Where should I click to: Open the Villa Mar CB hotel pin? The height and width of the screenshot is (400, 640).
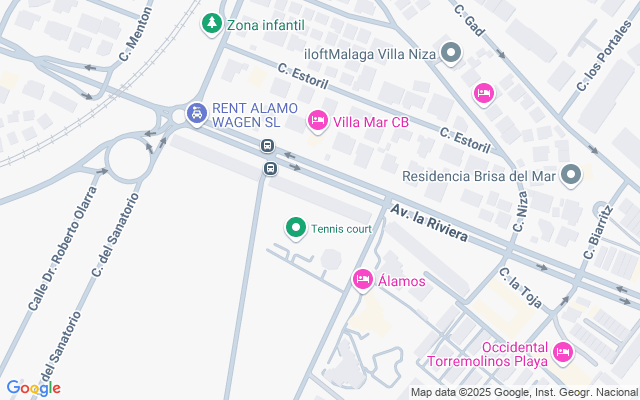[x=318, y=121]
